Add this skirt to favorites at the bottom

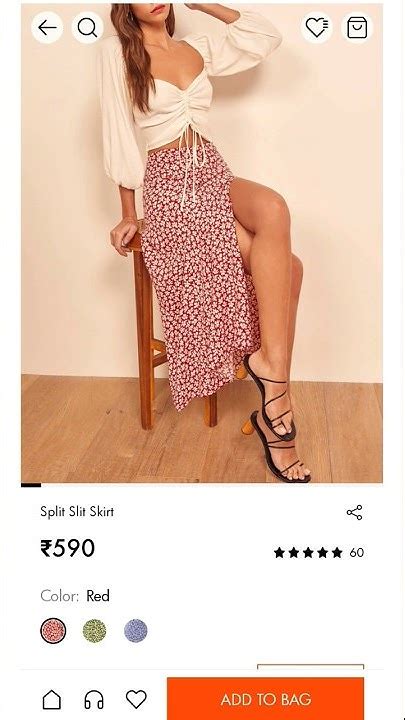136,699
